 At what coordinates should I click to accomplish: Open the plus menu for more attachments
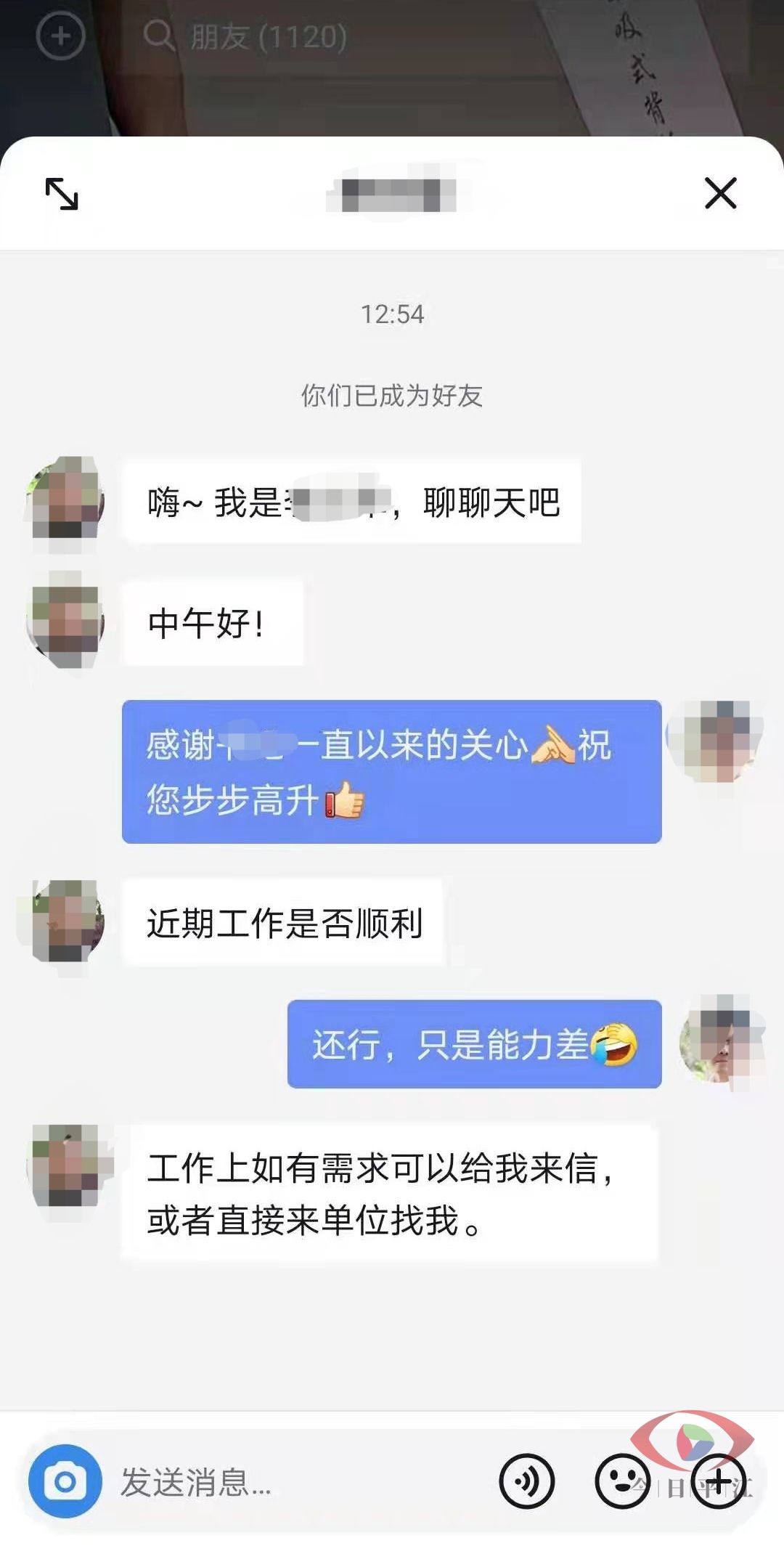click(719, 1481)
